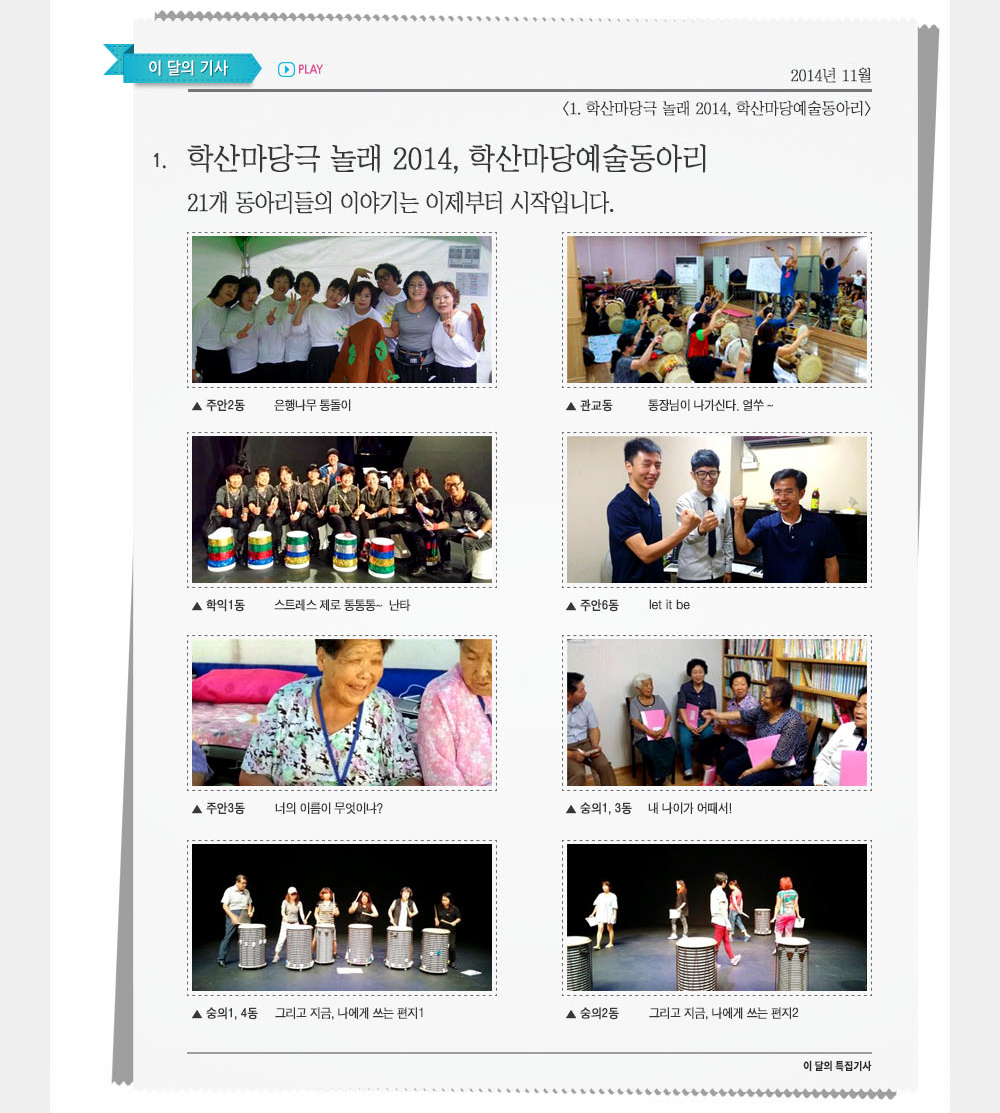View the 학익1동 난타 photo
Screen dimensions: 1000x1113
(341, 509)
